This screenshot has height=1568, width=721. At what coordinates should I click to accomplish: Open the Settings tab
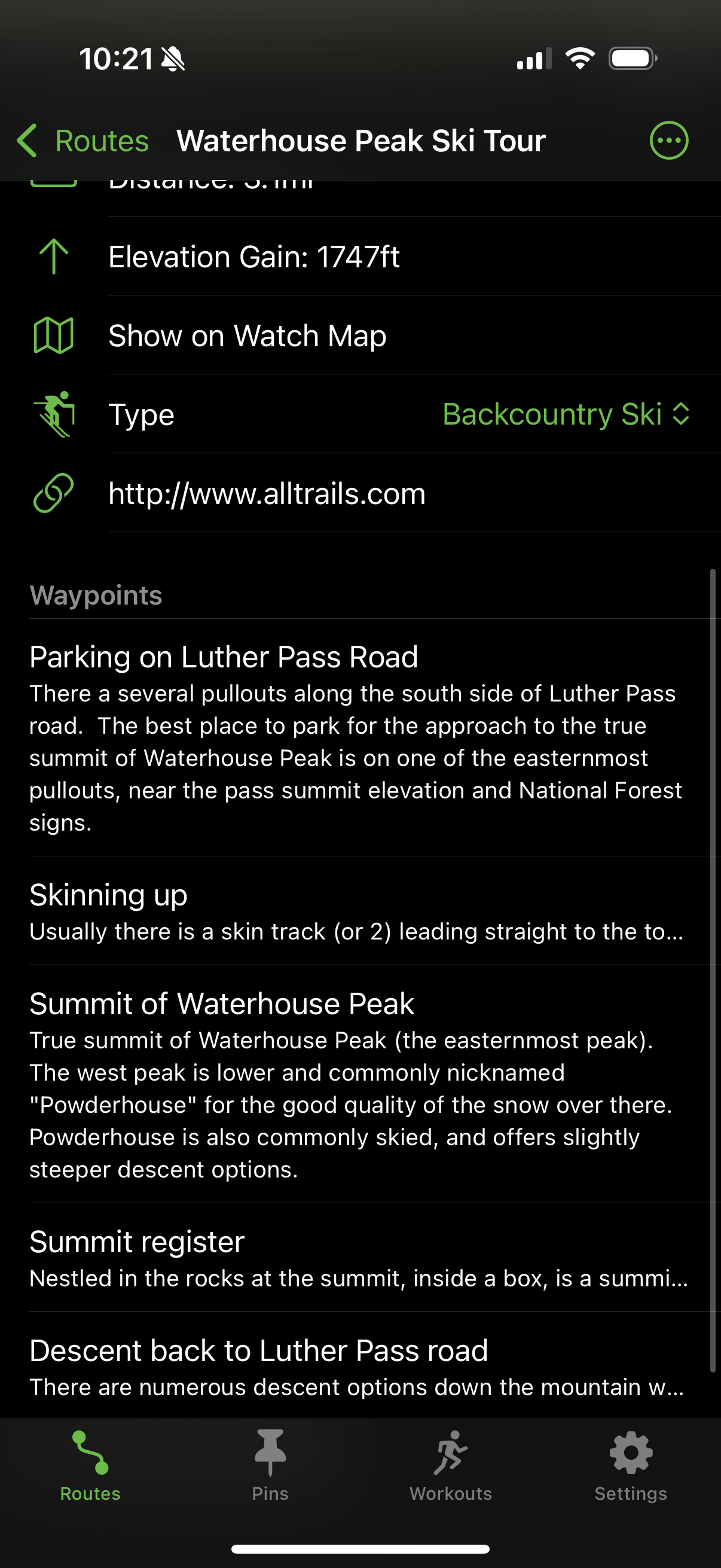pos(630,1466)
